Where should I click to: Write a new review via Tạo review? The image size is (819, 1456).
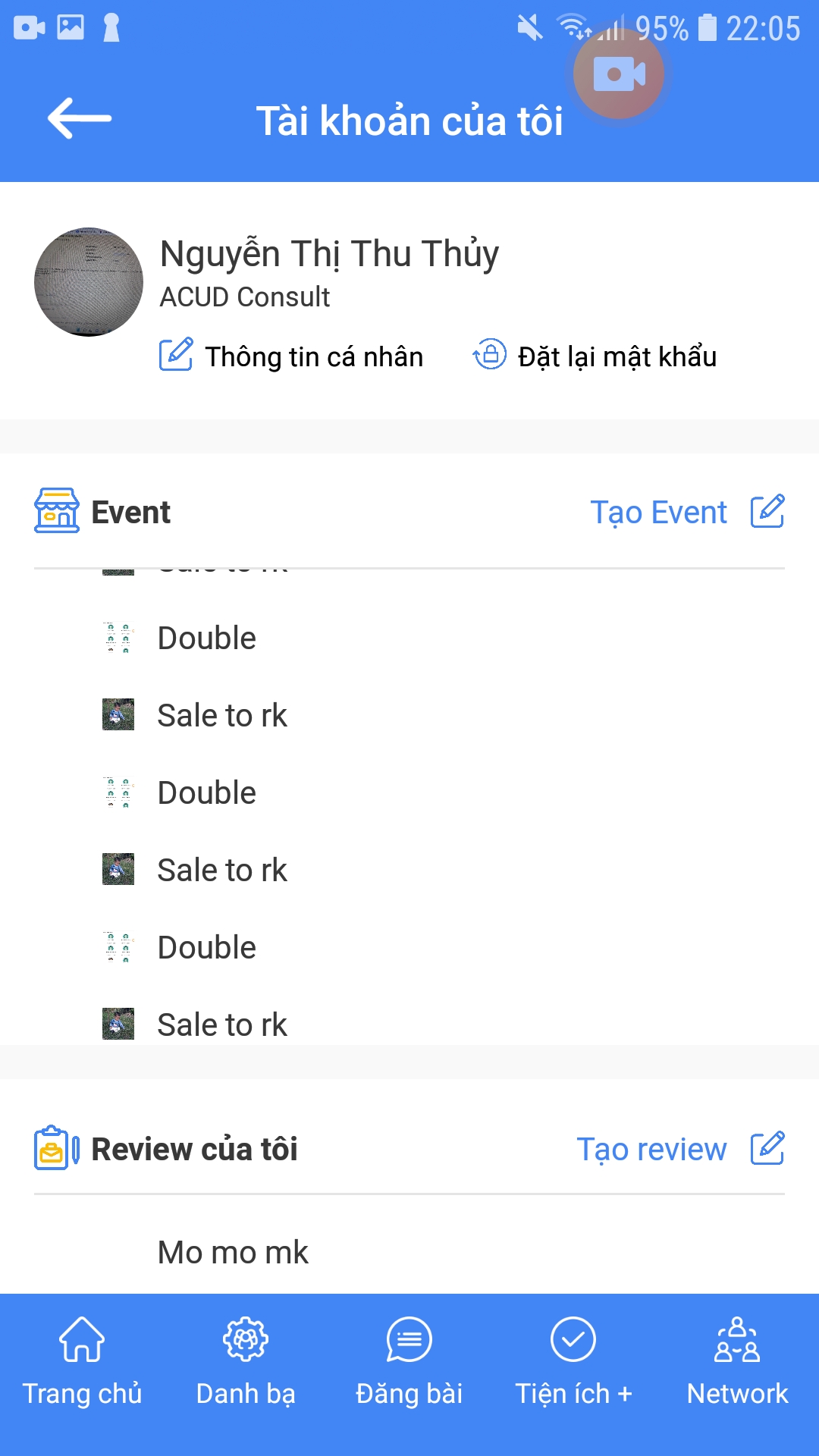coord(679,1150)
